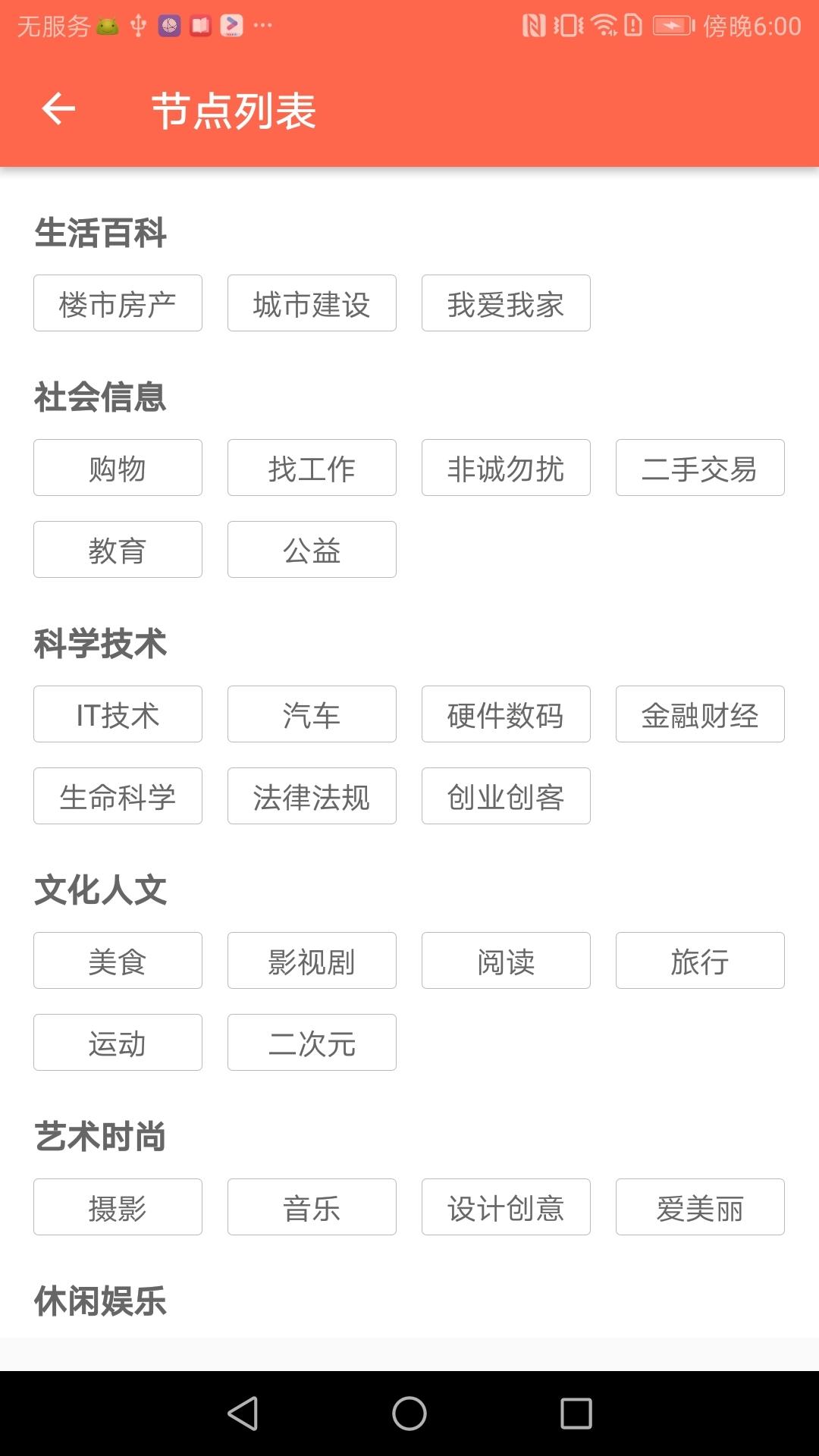Screen dimensions: 819x1456
Task: Select the 汽车 chip
Action: (x=312, y=714)
